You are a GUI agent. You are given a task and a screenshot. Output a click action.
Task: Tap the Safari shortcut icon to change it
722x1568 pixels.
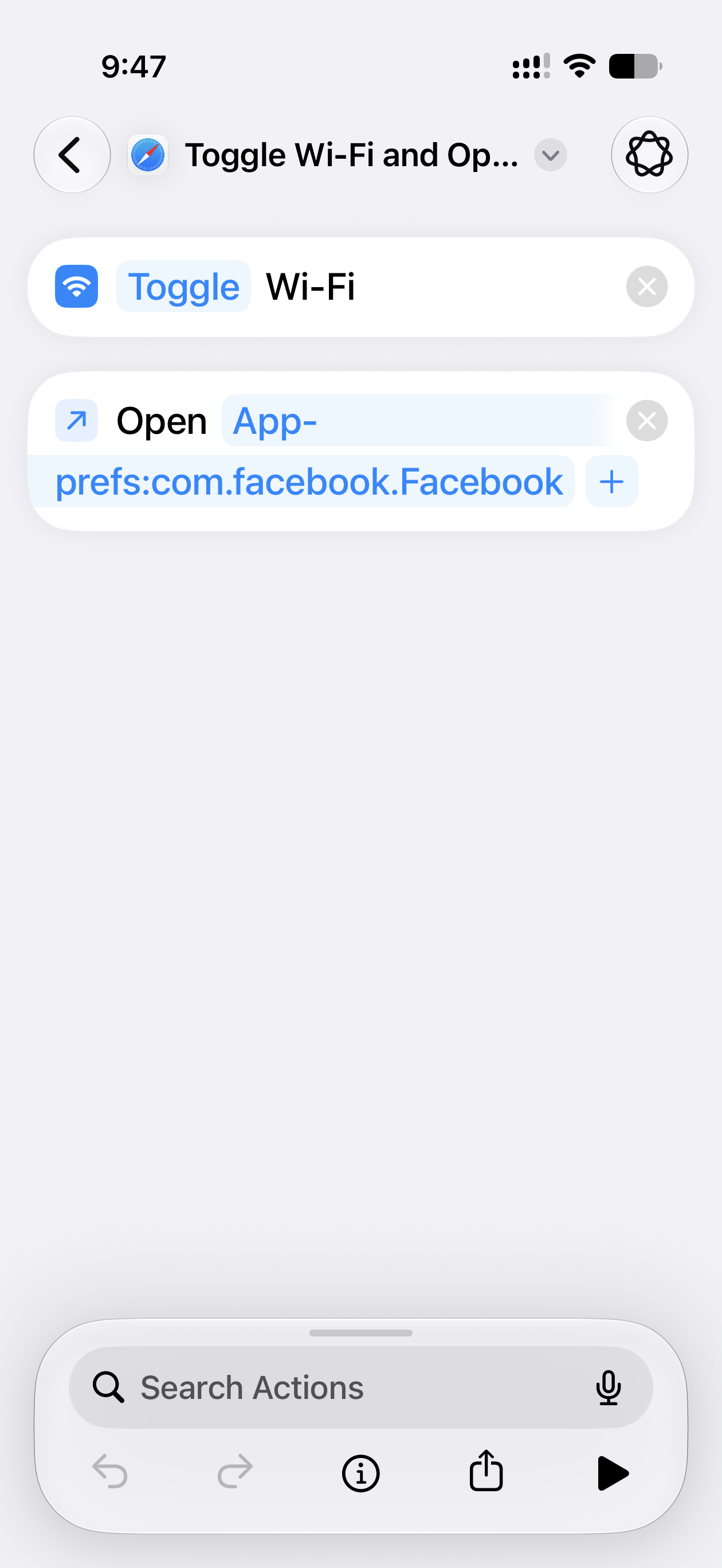[148, 155]
